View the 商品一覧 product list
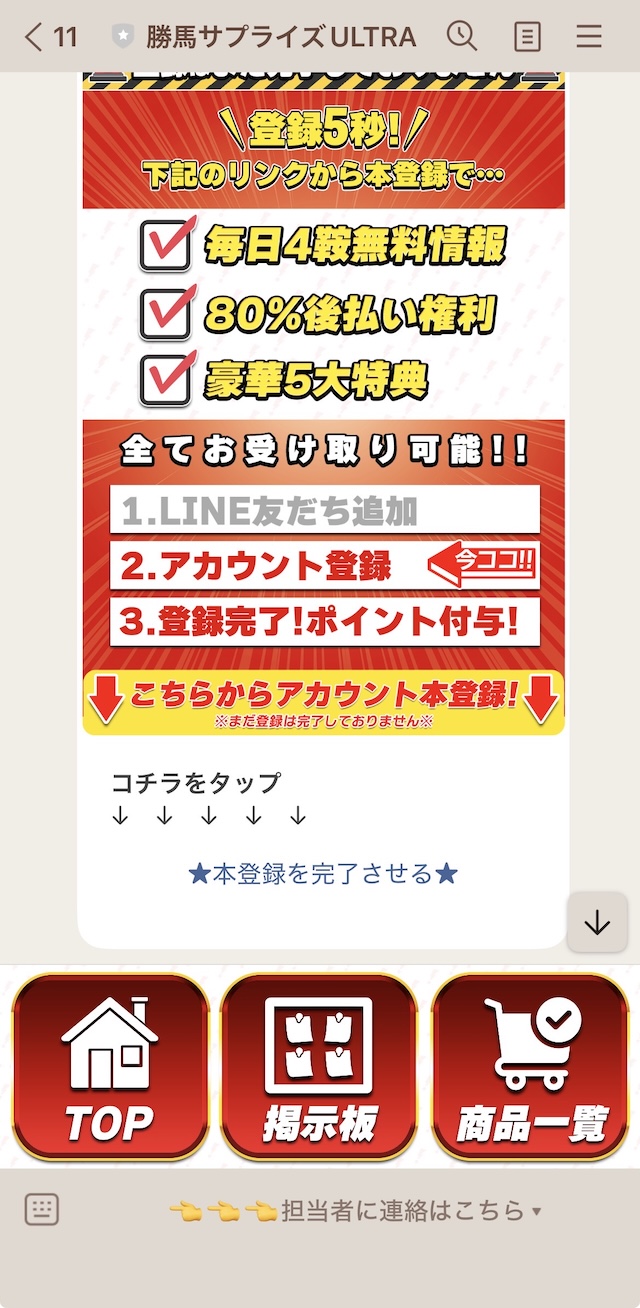This screenshot has width=640, height=1308. coord(530,1067)
